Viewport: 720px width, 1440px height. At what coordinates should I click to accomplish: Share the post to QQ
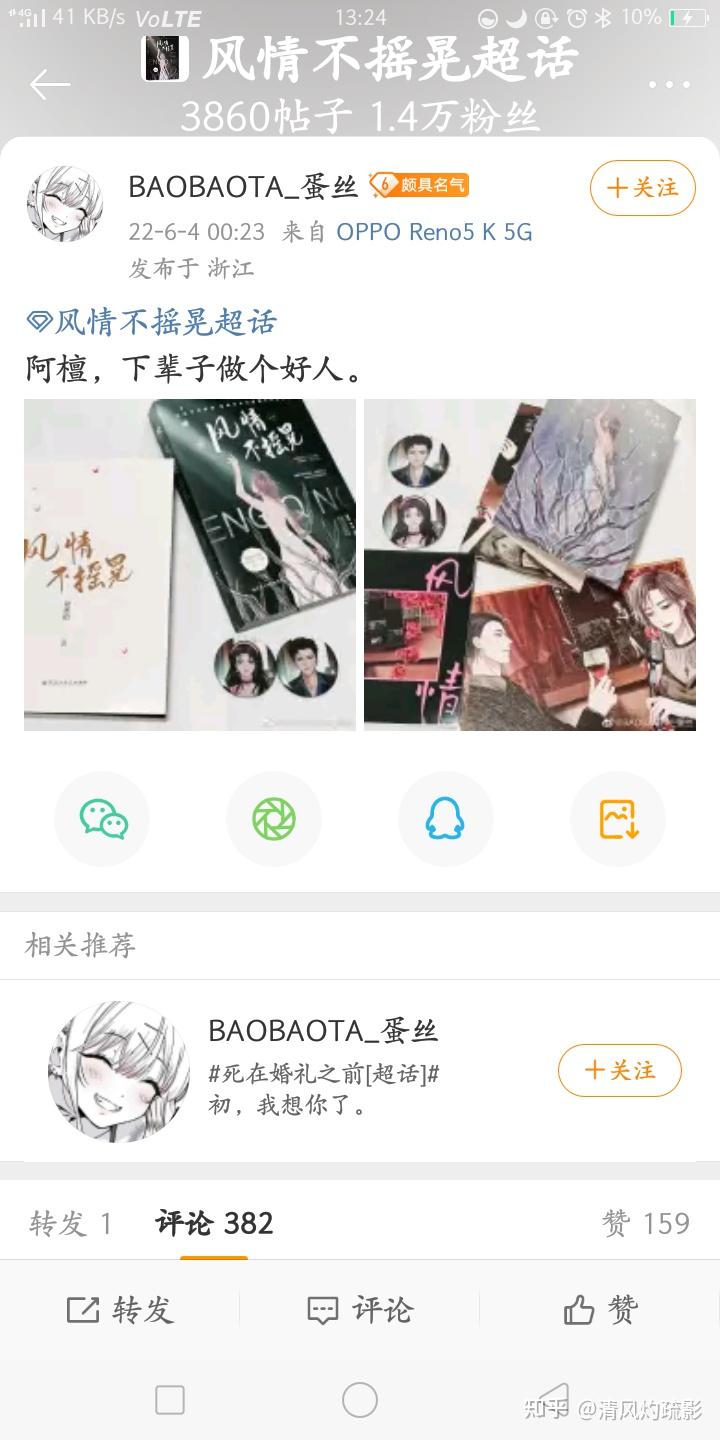(446, 819)
